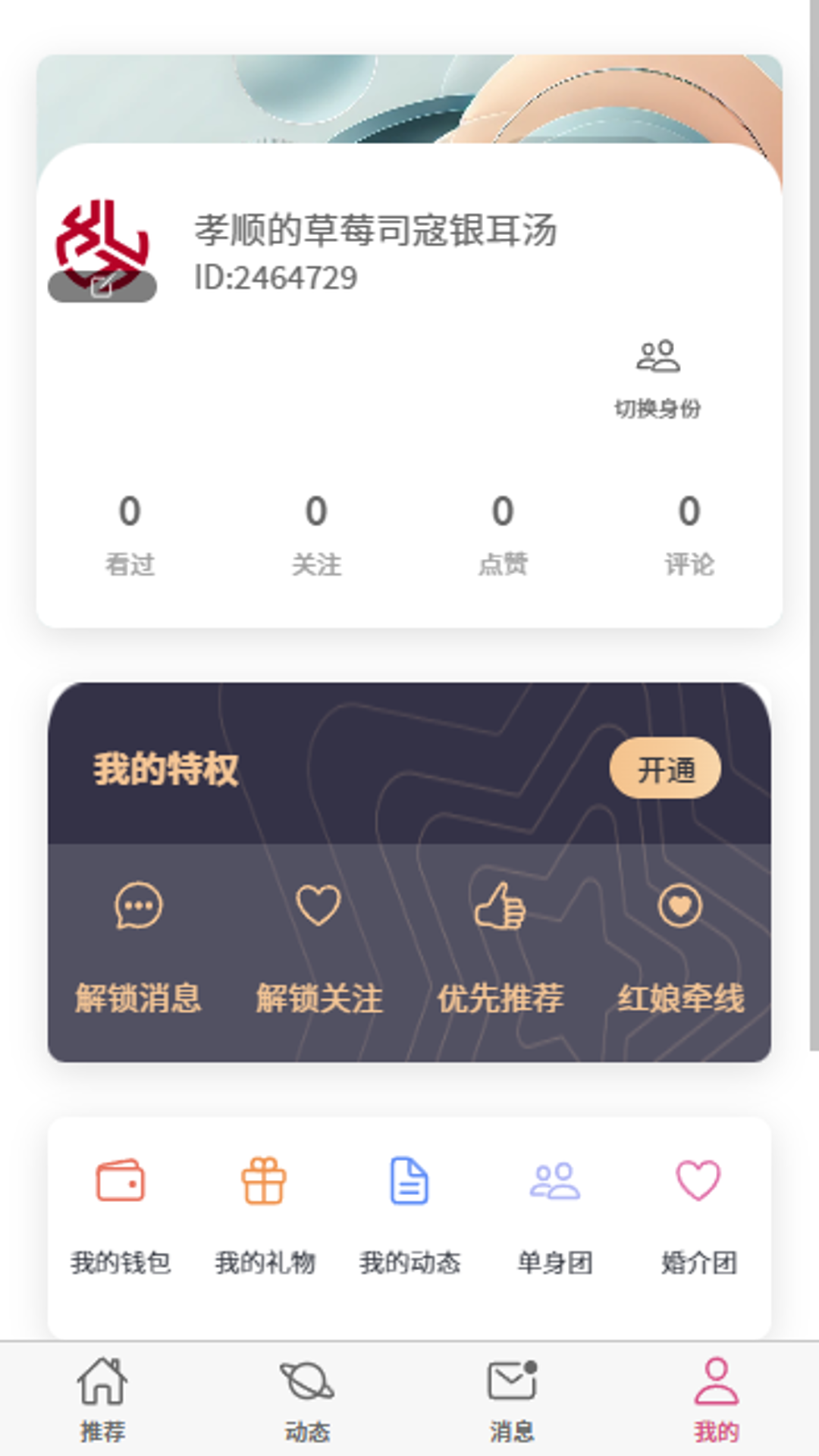This screenshot has width=819, height=1456.
Task: Select the 解锁关注 privilege
Action: click(318, 948)
